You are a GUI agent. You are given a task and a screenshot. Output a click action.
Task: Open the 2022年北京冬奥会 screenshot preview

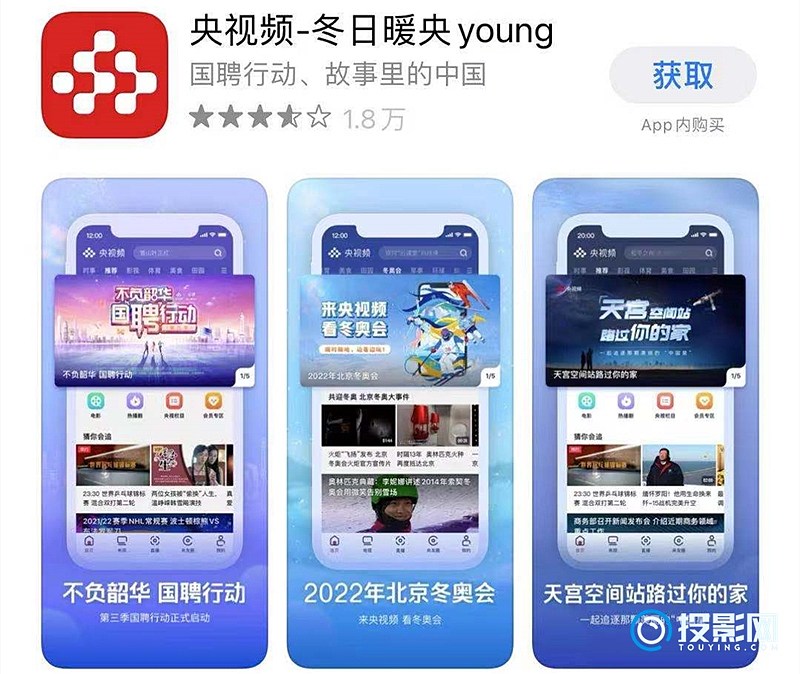click(400, 420)
